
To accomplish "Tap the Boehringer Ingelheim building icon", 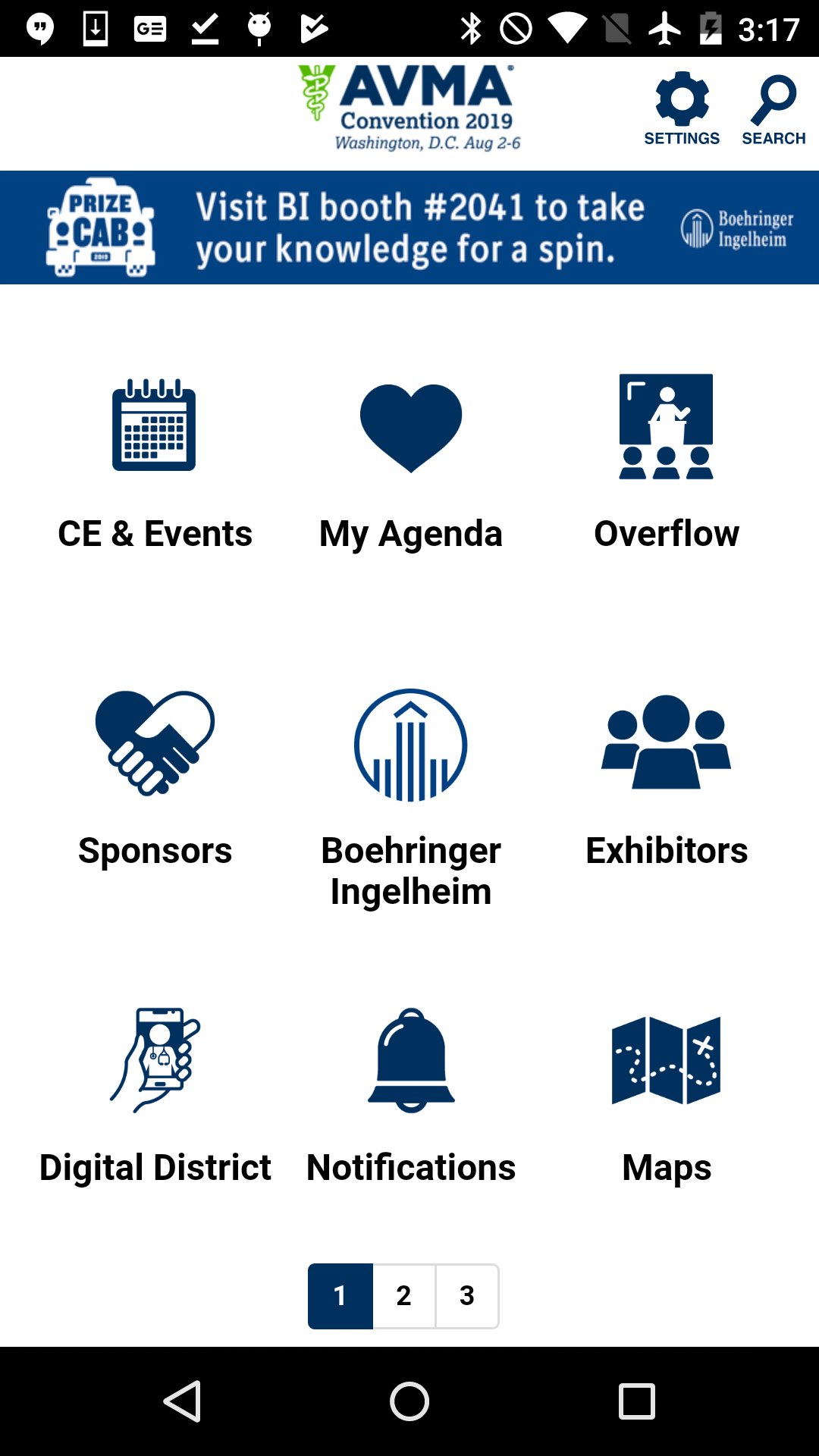I will (410, 744).
